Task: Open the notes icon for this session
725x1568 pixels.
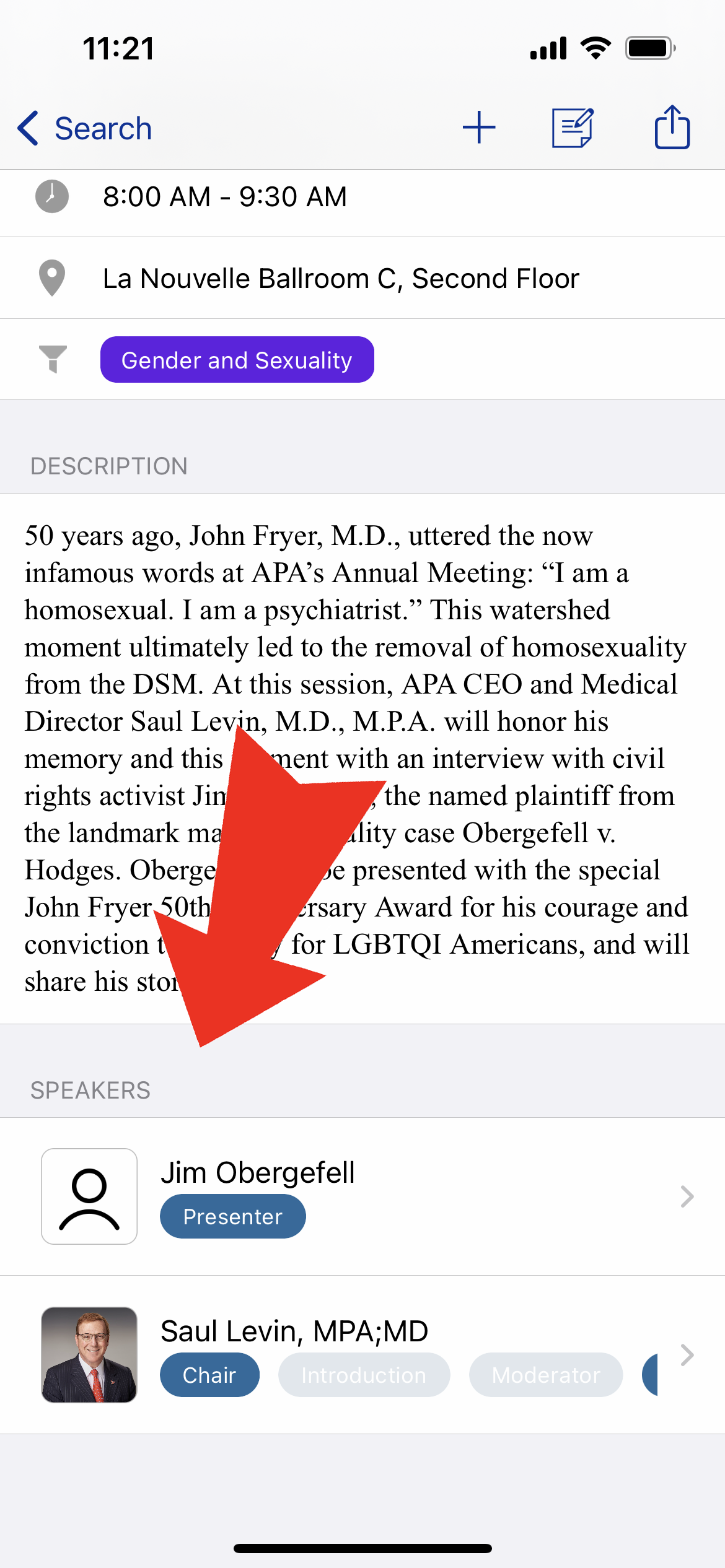Action: tap(573, 128)
